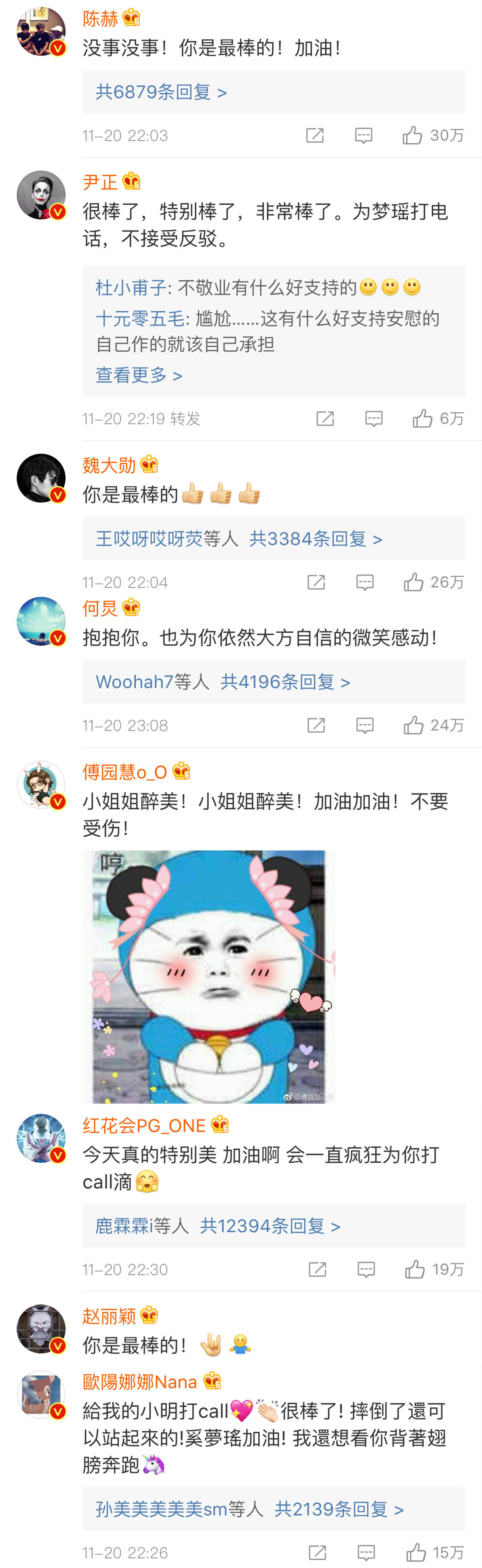The height and width of the screenshot is (1568, 482).
Task: Open 共6879条回复 under 陈赫's comment
Action: pos(161,93)
